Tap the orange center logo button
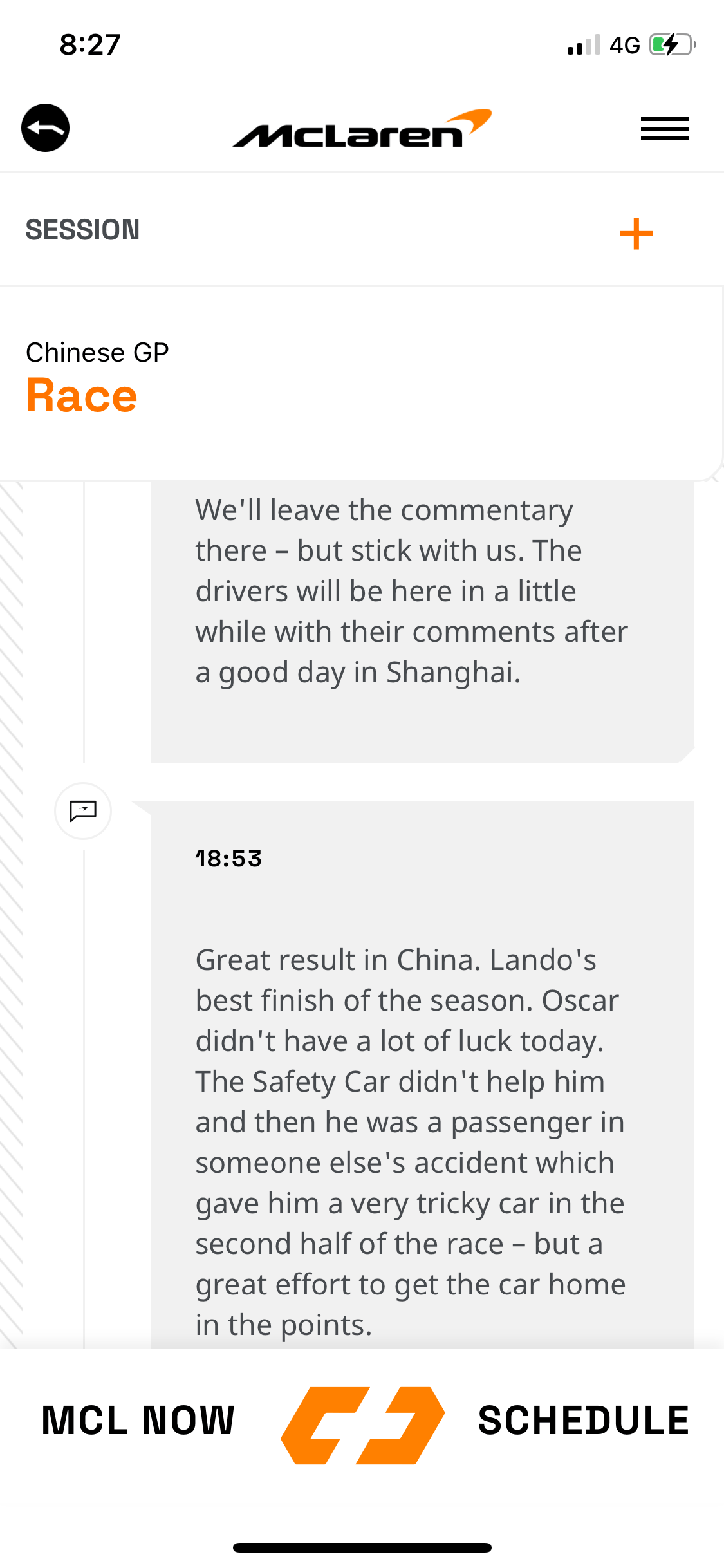Image resolution: width=724 pixels, height=1568 pixels. pyautogui.click(x=362, y=1424)
